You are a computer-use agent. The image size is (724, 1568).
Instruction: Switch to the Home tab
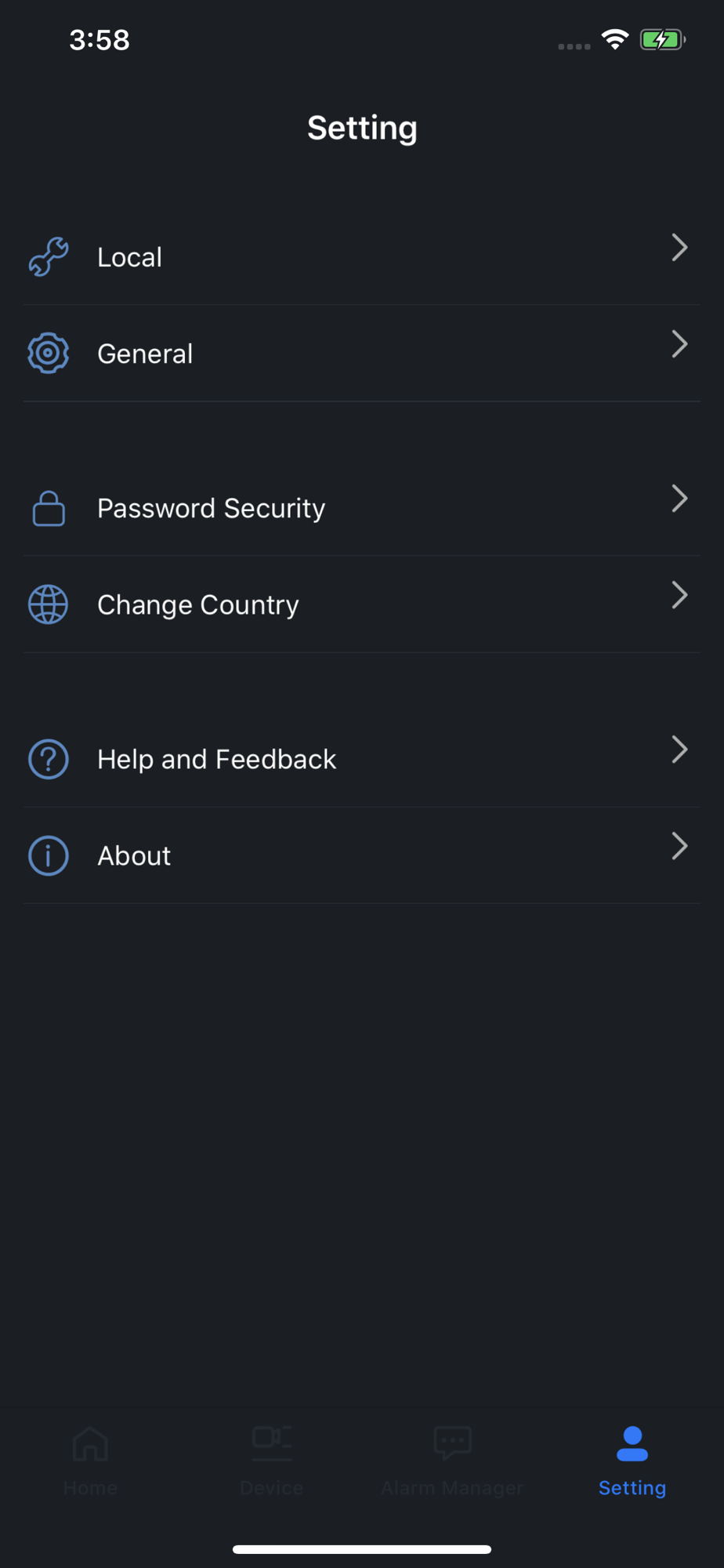click(x=90, y=1461)
